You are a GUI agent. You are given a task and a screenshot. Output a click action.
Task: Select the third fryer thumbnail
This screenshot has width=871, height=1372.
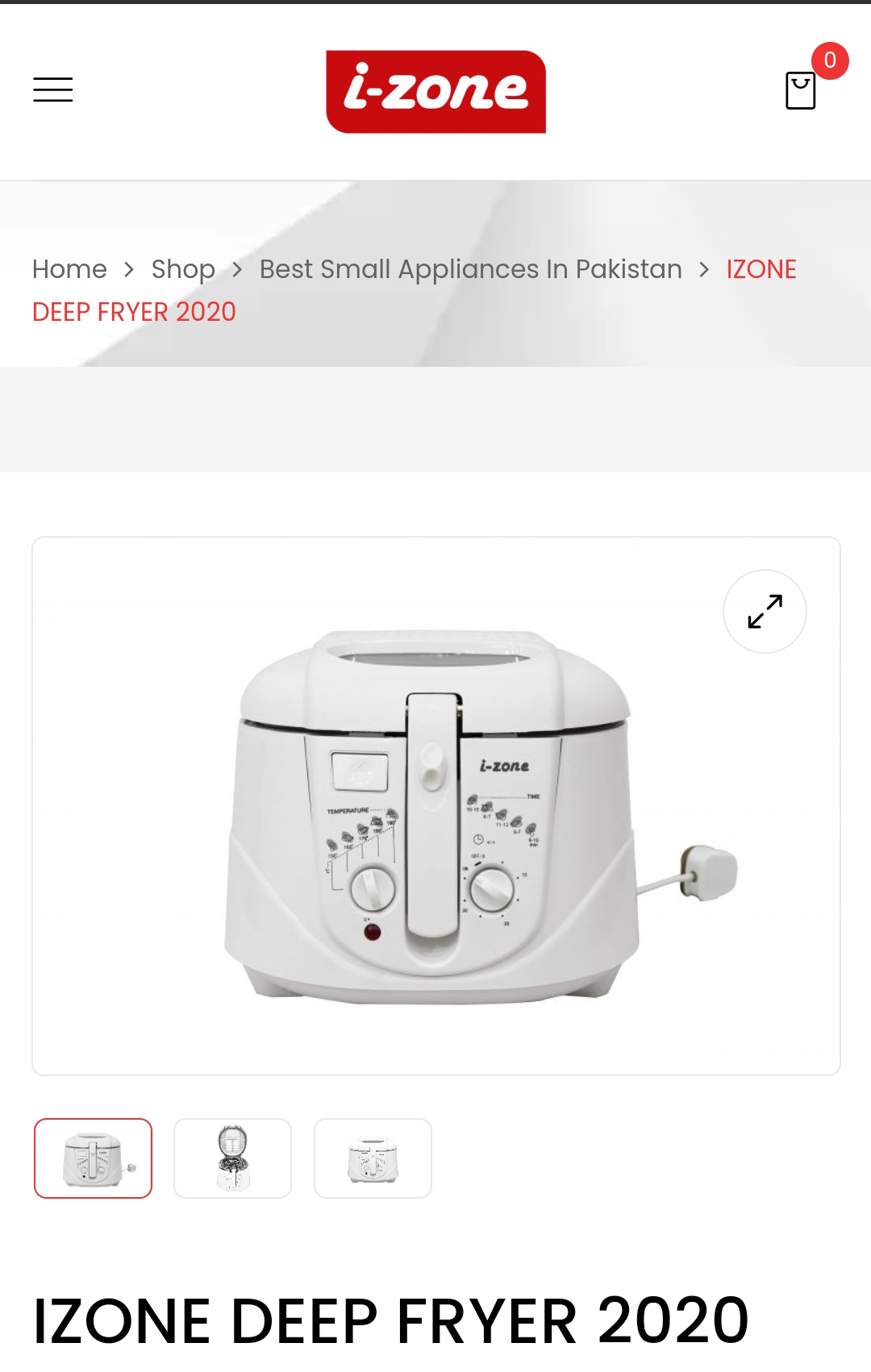pyautogui.click(x=373, y=1158)
